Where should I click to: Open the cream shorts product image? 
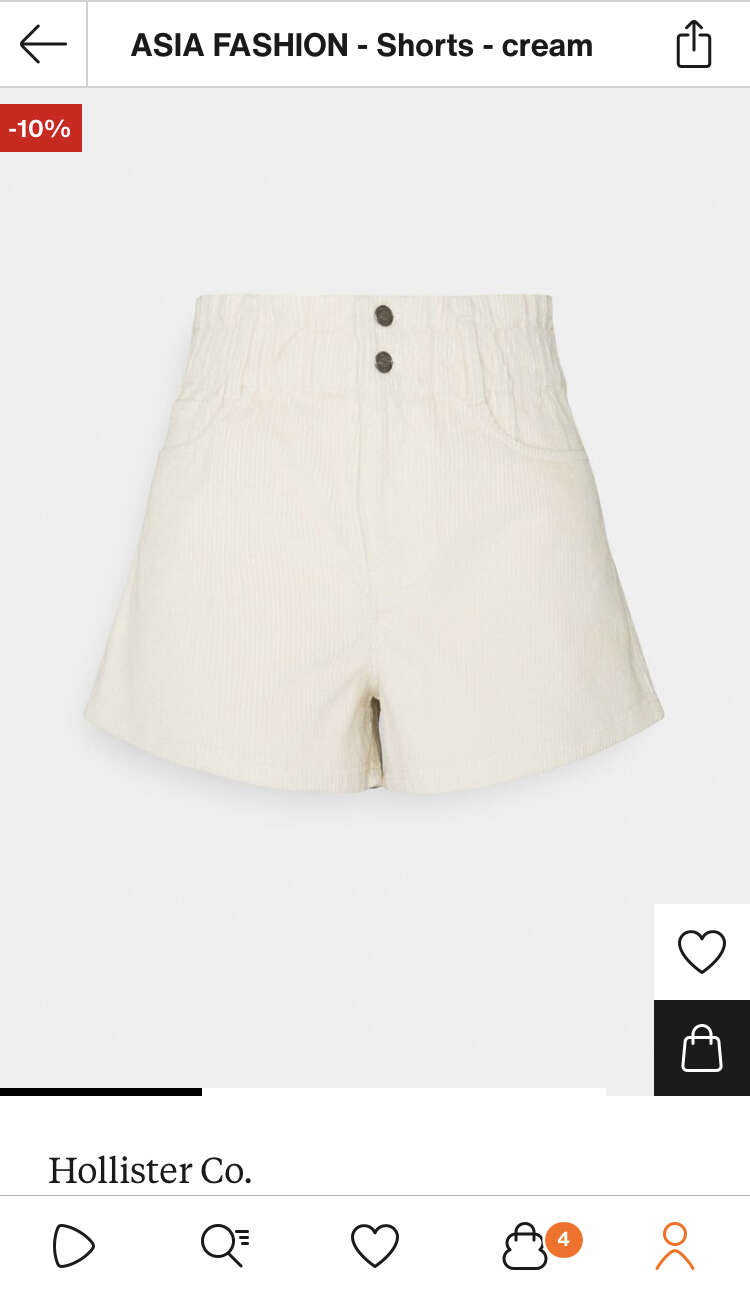375,543
